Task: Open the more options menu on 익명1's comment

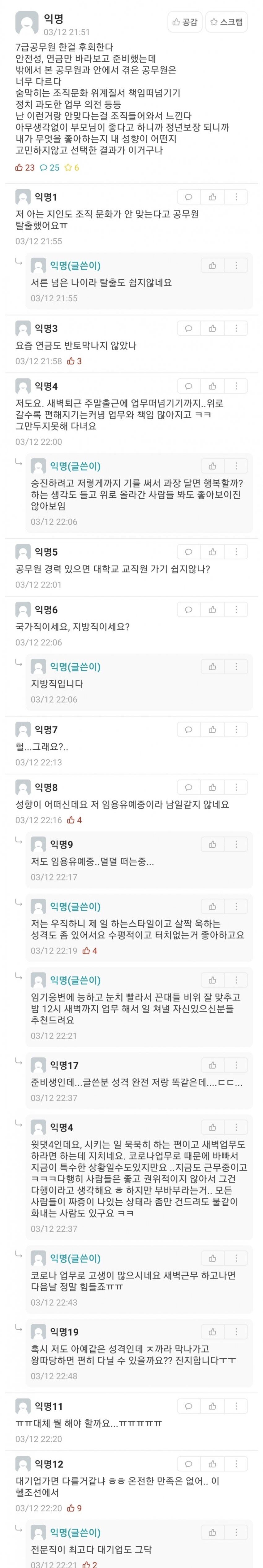Action: pos(236,197)
